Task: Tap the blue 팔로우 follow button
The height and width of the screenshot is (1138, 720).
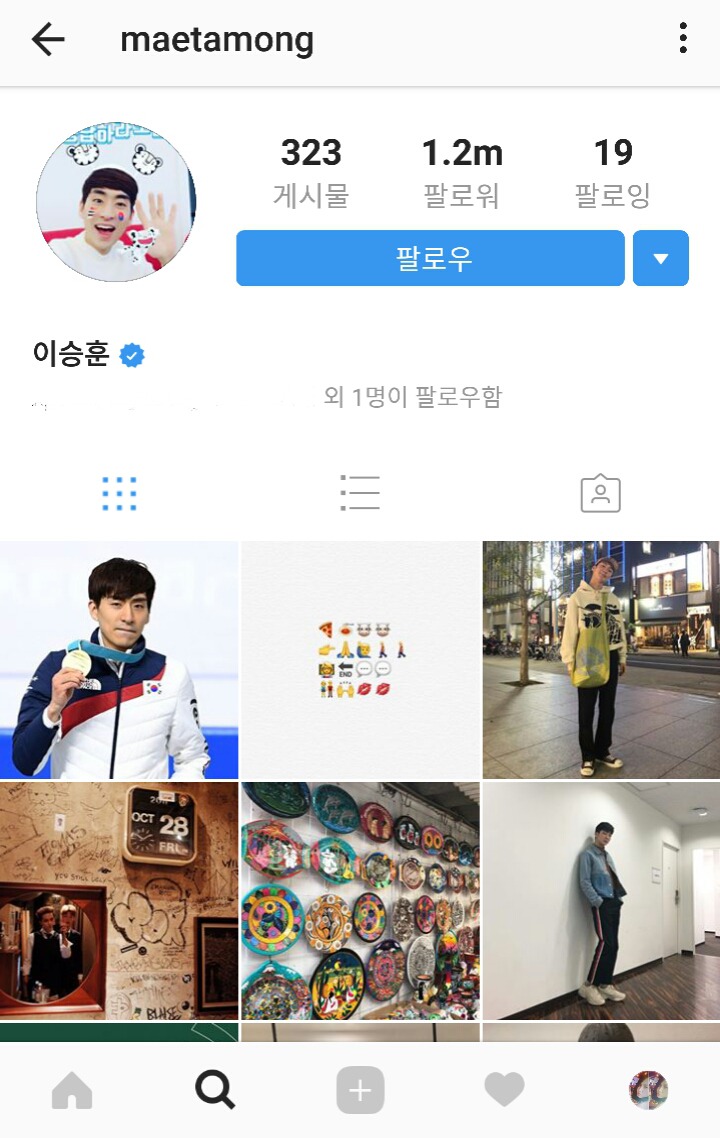Action: (430, 258)
